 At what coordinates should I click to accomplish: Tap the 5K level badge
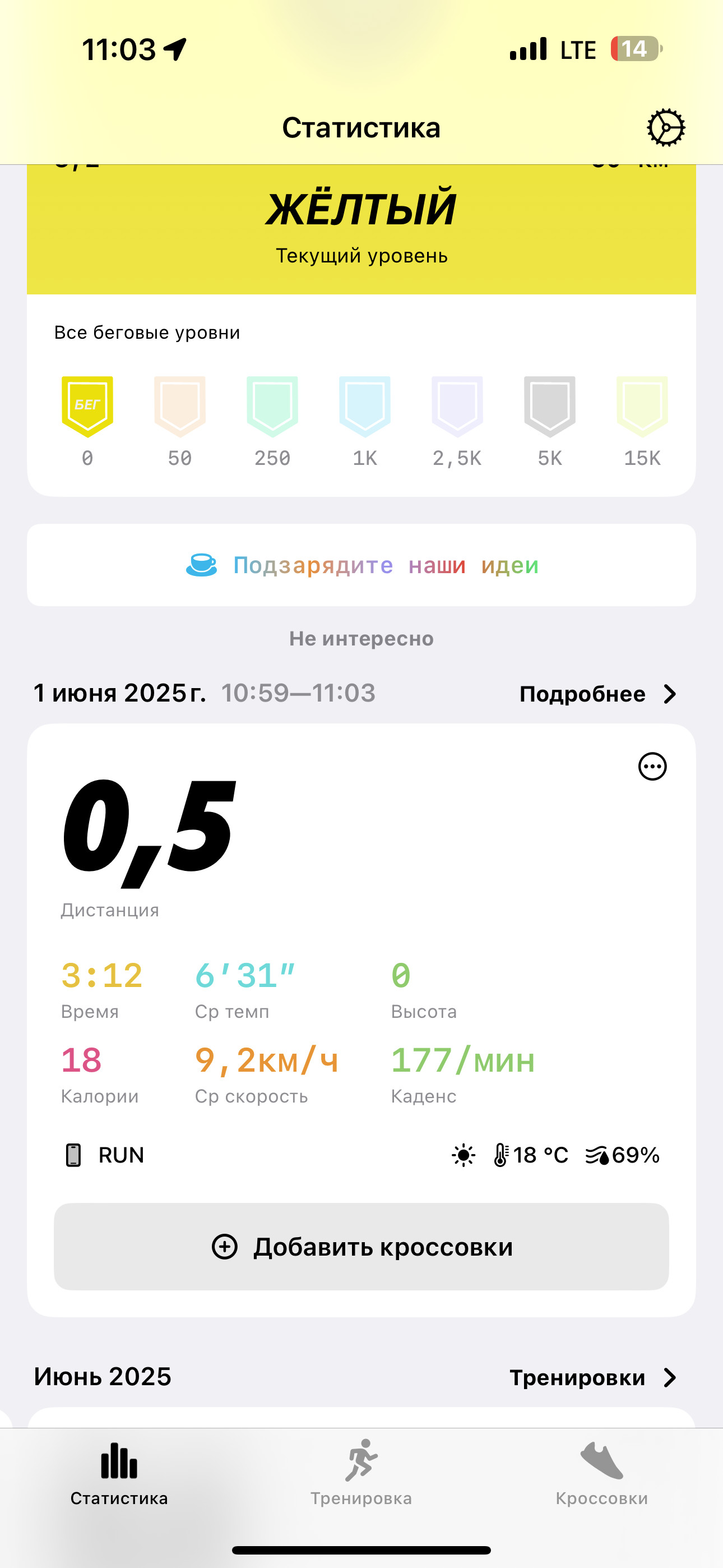click(550, 422)
